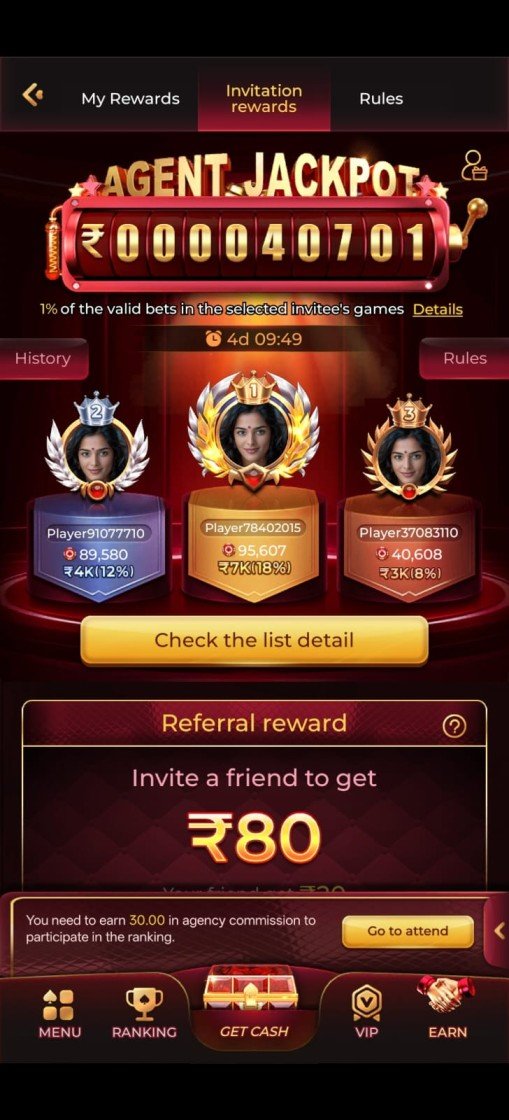The height and width of the screenshot is (1120, 509).
Task: Tap the Go to attend button
Action: click(x=408, y=931)
